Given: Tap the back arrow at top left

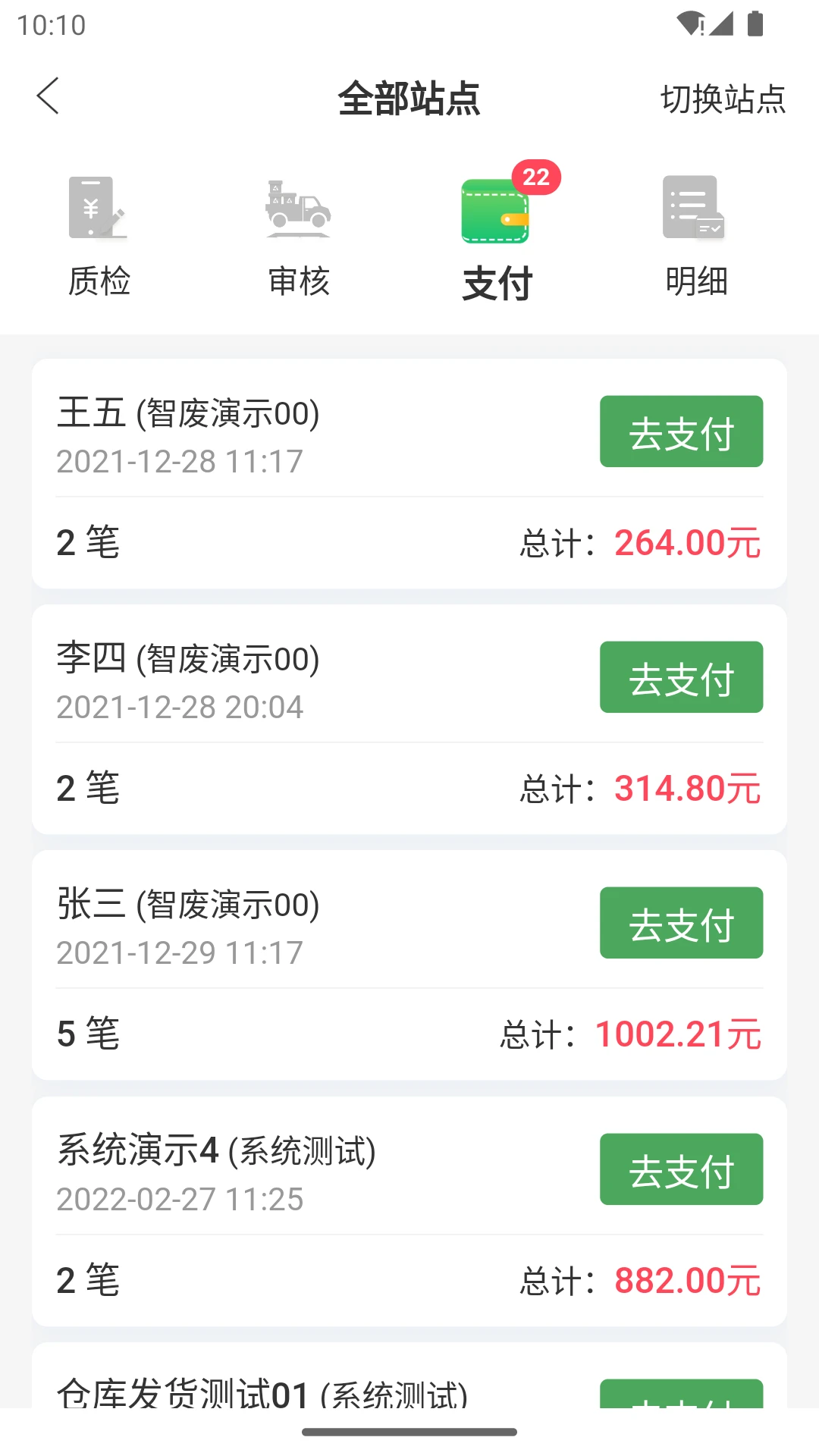Looking at the screenshot, I should pyautogui.click(x=48, y=97).
